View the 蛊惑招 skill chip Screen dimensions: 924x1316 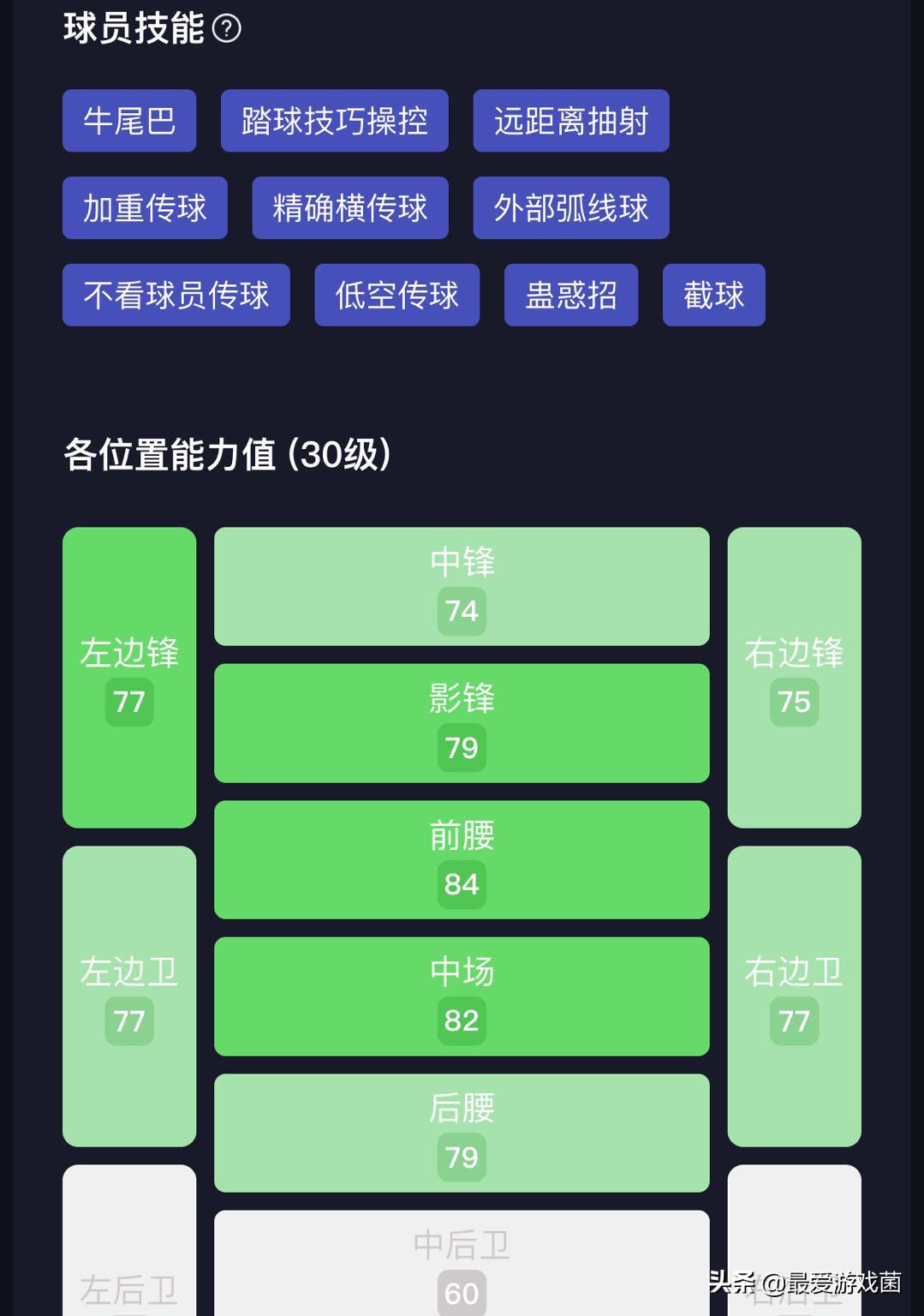click(x=570, y=296)
